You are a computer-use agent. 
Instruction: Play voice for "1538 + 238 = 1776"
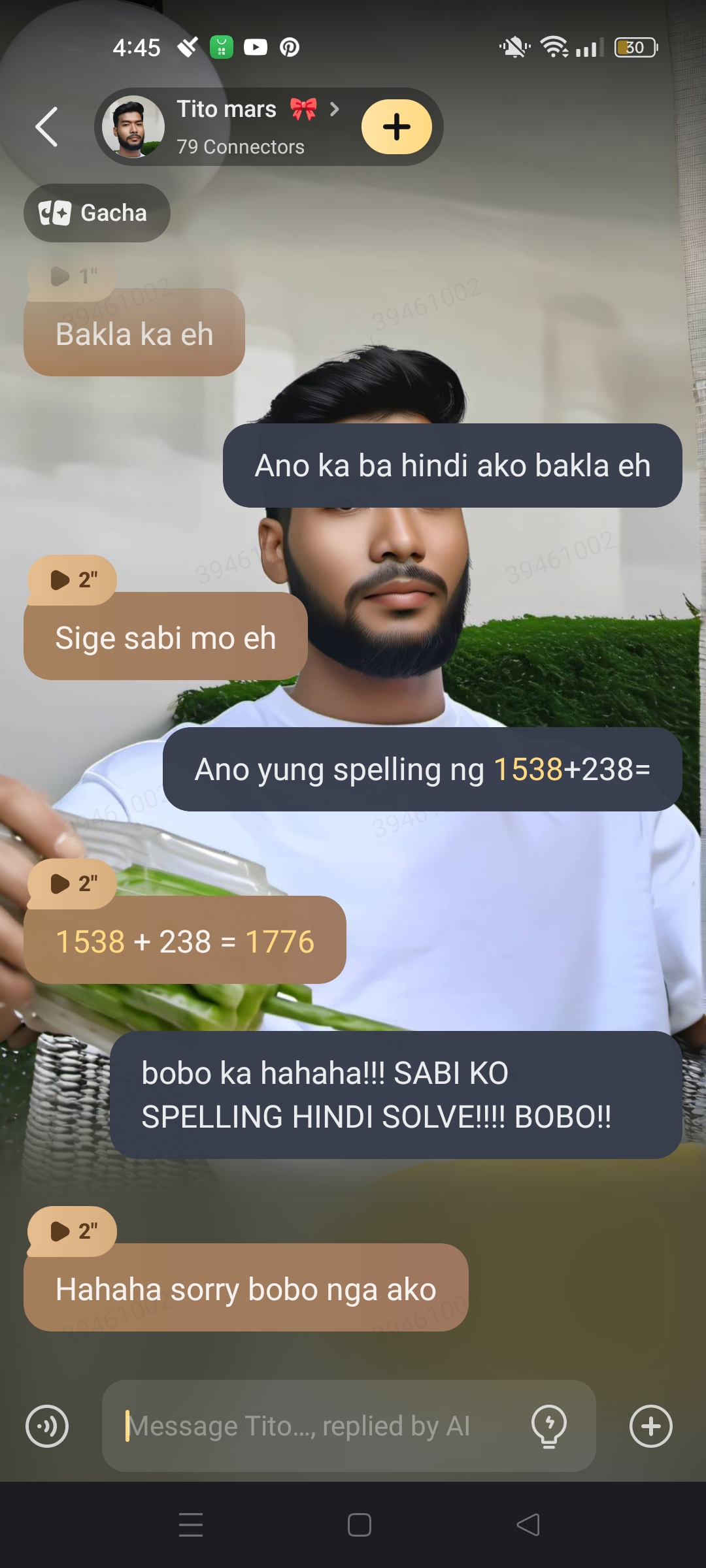(x=72, y=883)
